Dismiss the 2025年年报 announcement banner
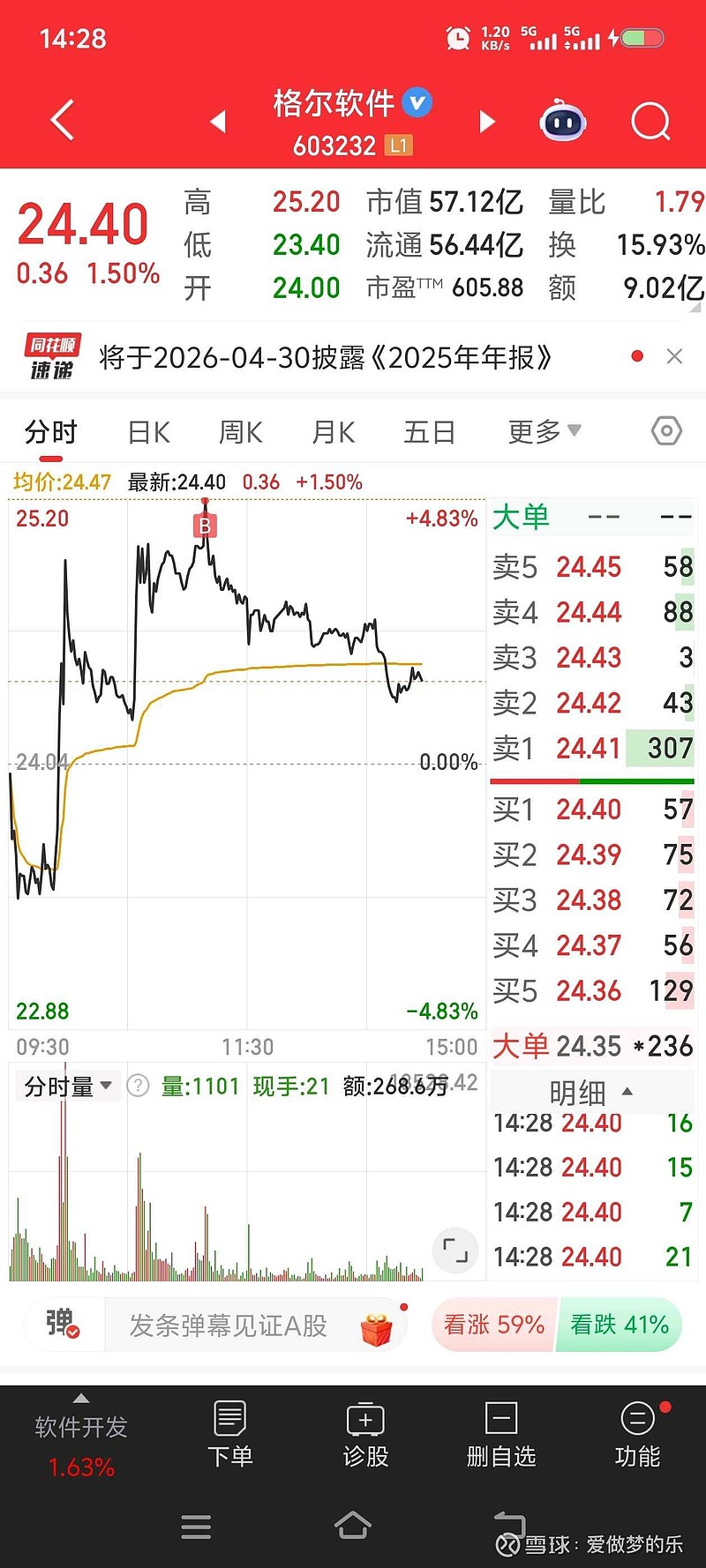 (674, 356)
